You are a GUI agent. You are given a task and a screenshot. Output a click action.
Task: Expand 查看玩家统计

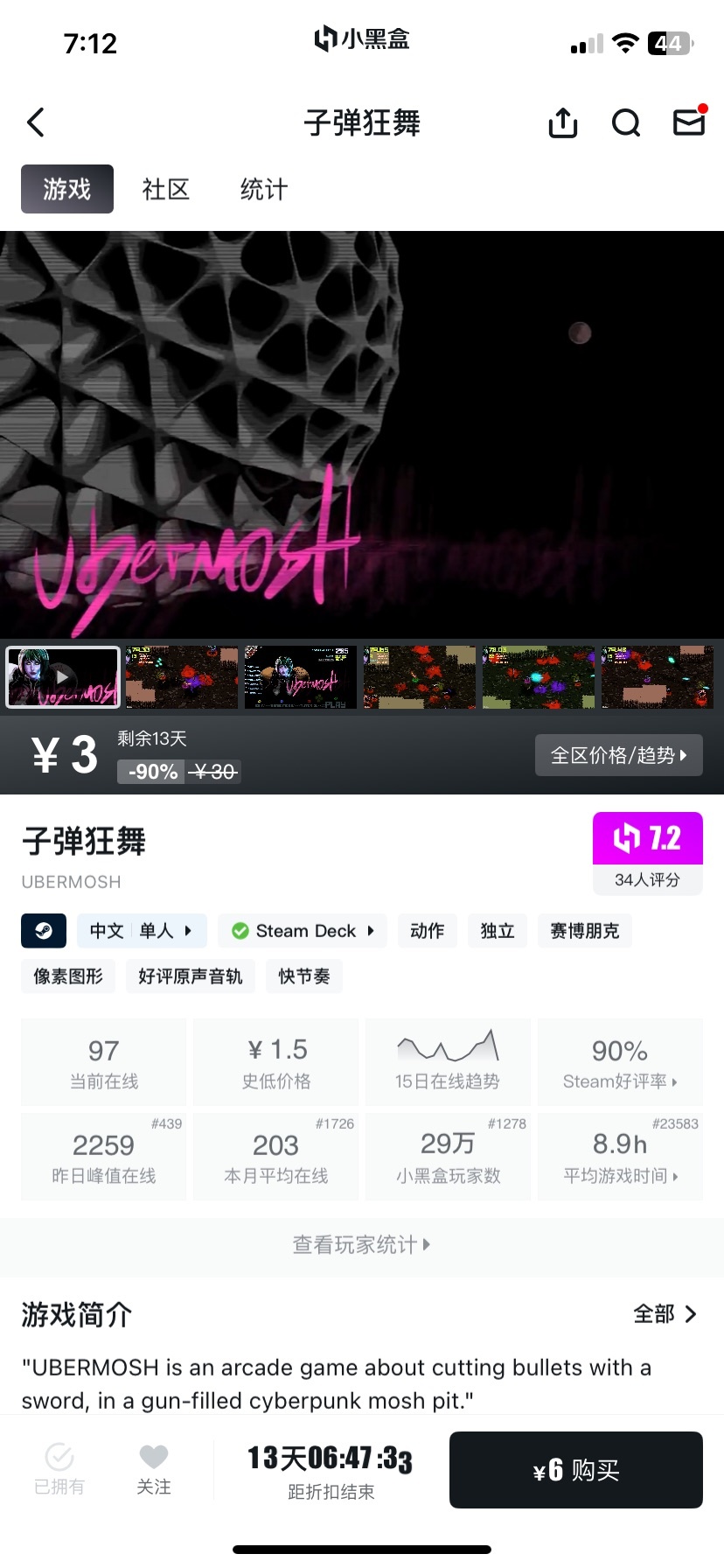pyautogui.click(x=361, y=1244)
